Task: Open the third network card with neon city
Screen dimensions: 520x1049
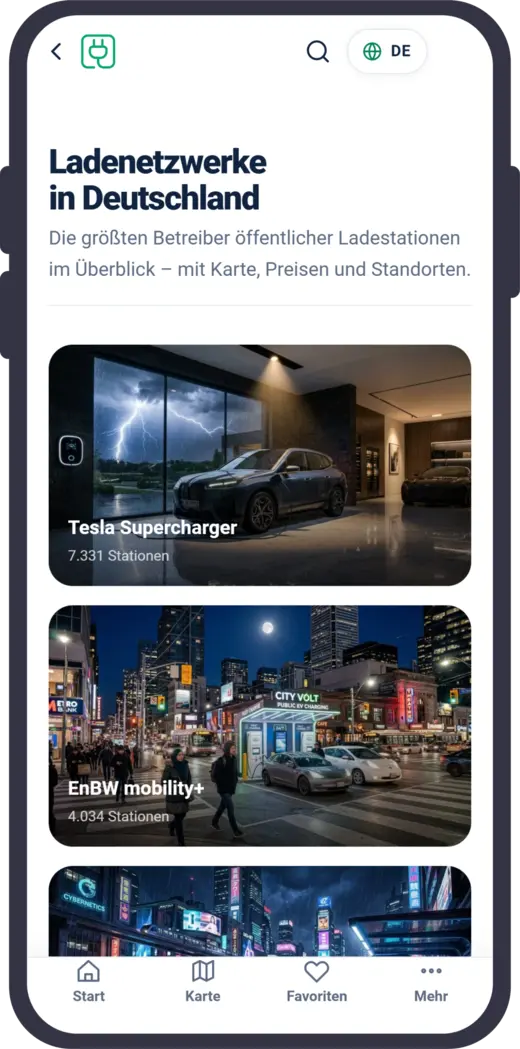Action: coord(260,911)
